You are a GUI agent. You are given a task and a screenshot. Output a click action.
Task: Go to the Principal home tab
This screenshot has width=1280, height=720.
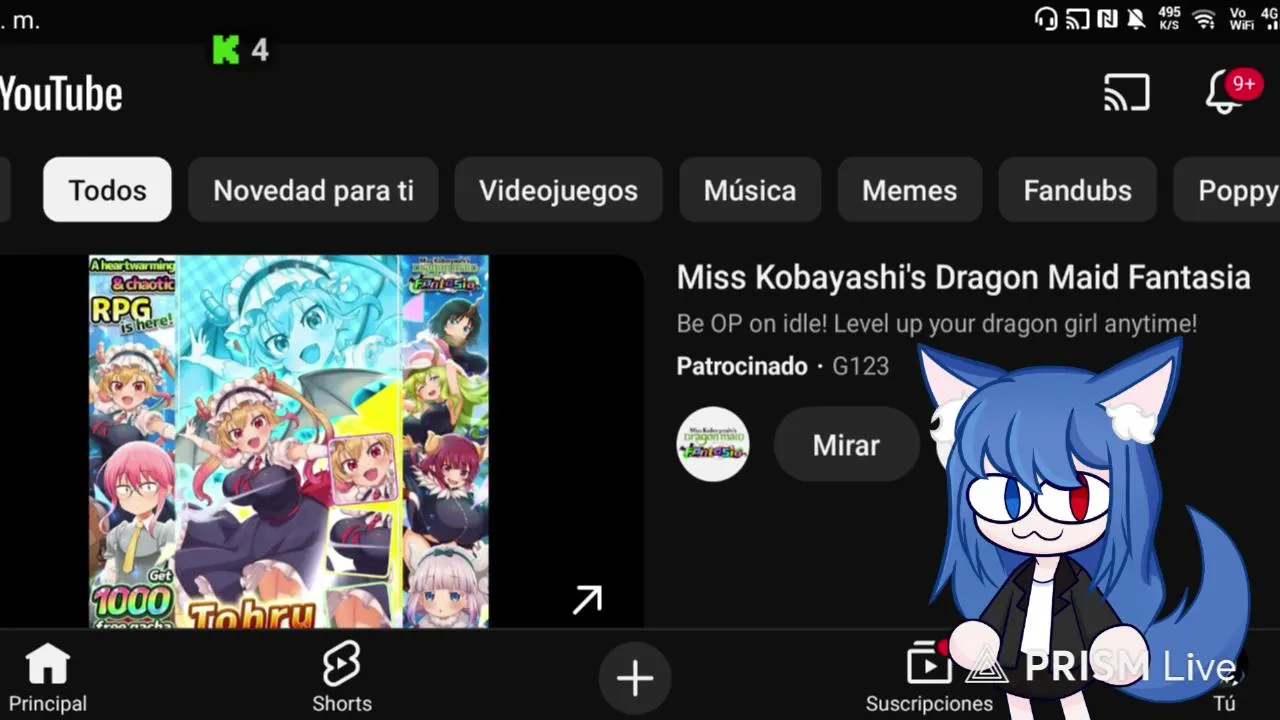47,678
